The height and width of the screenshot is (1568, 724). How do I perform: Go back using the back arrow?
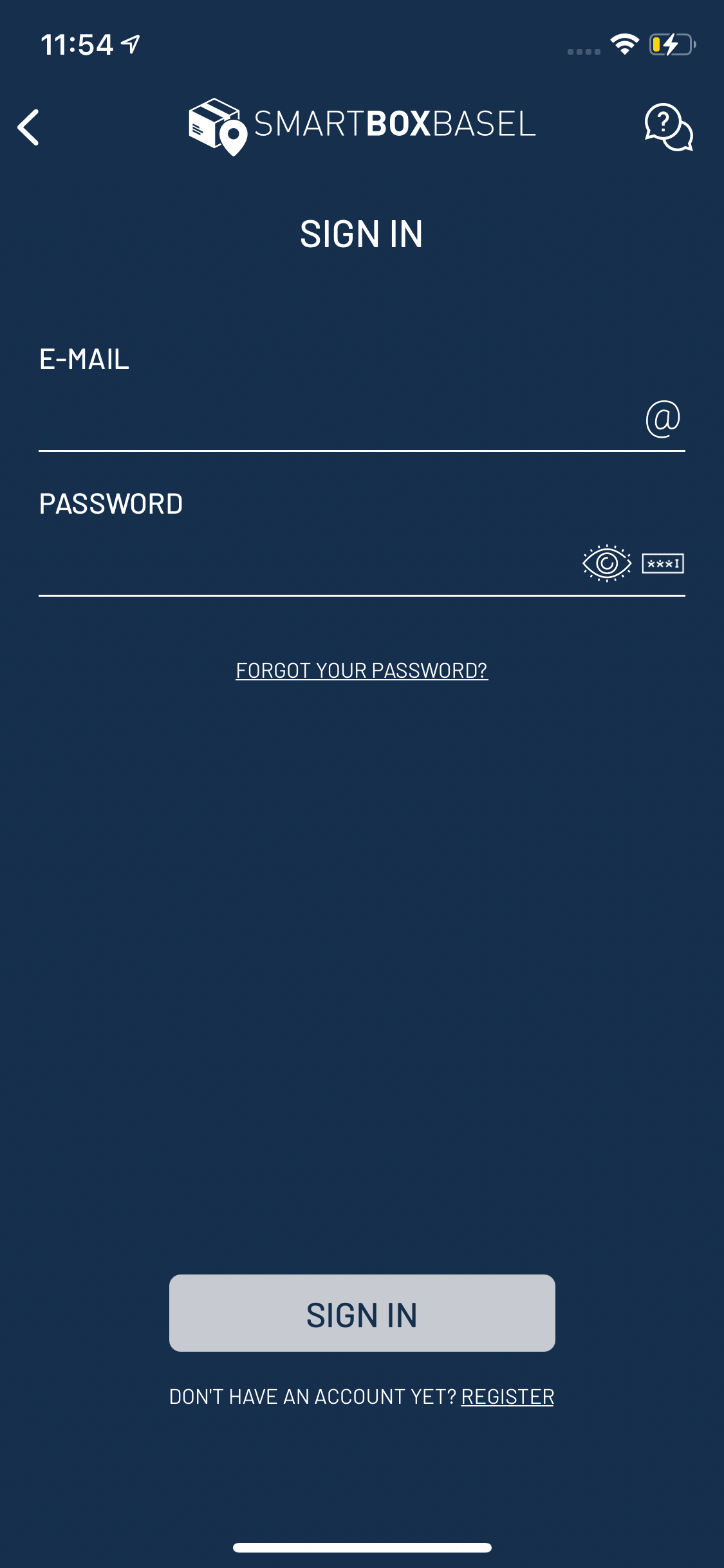pos(28,127)
